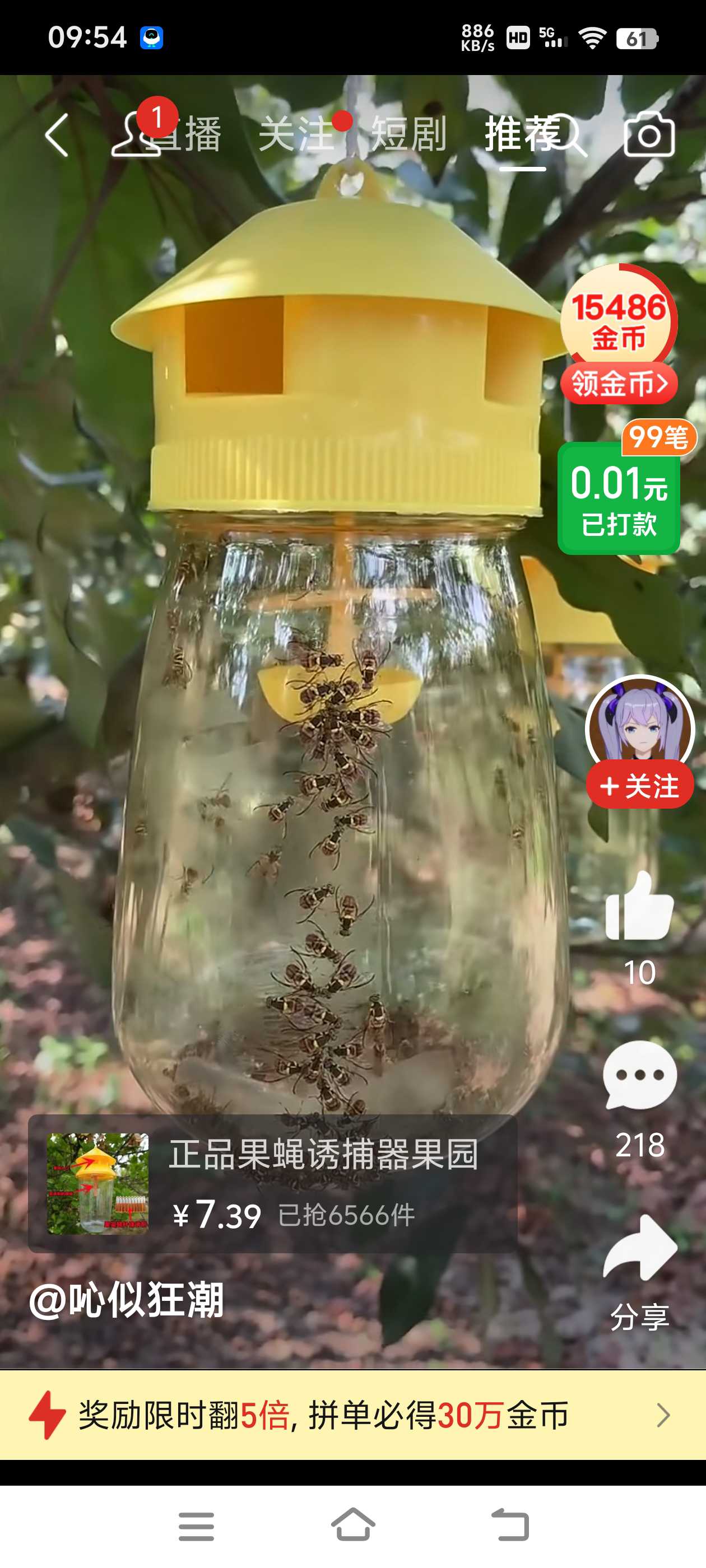The height and width of the screenshot is (1568, 706).
Task: Open the search magnifier icon
Action: click(x=569, y=135)
